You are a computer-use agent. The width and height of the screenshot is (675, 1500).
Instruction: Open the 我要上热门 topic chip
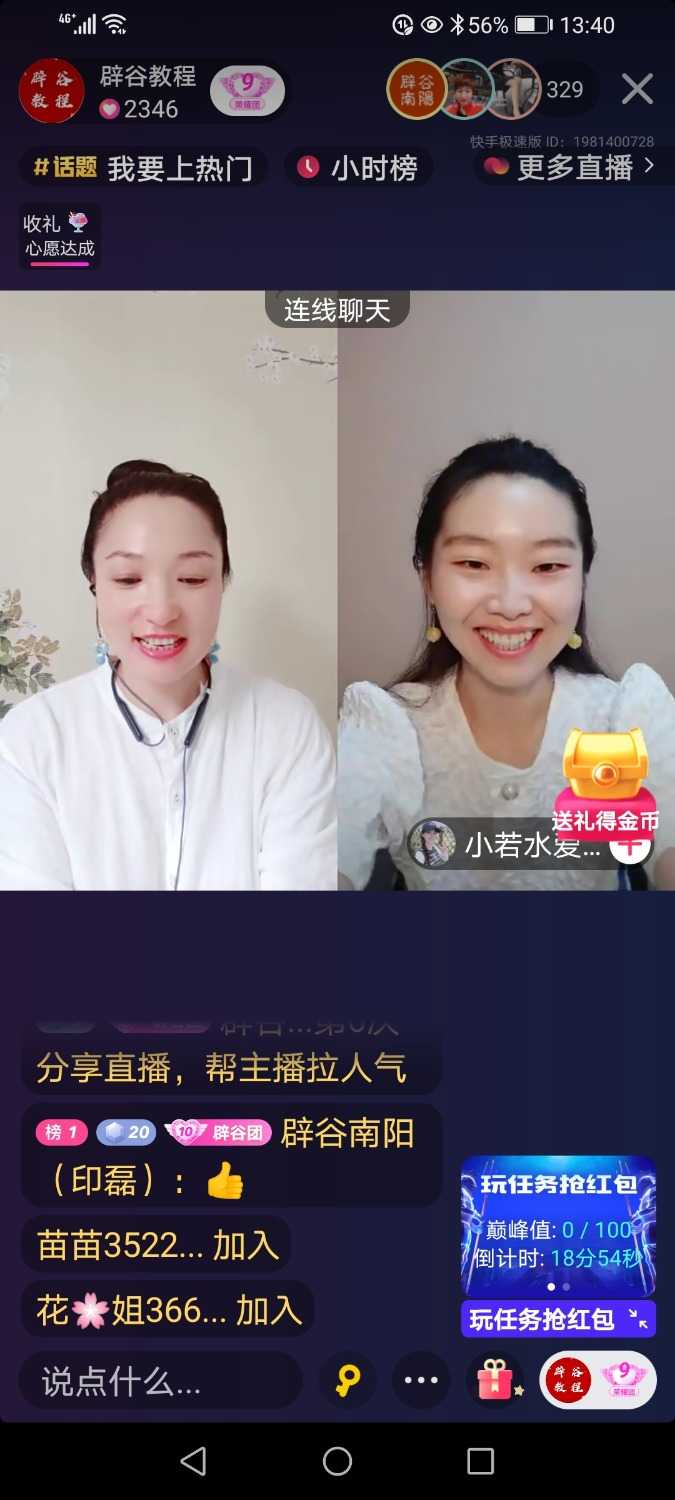[x=145, y=168]
